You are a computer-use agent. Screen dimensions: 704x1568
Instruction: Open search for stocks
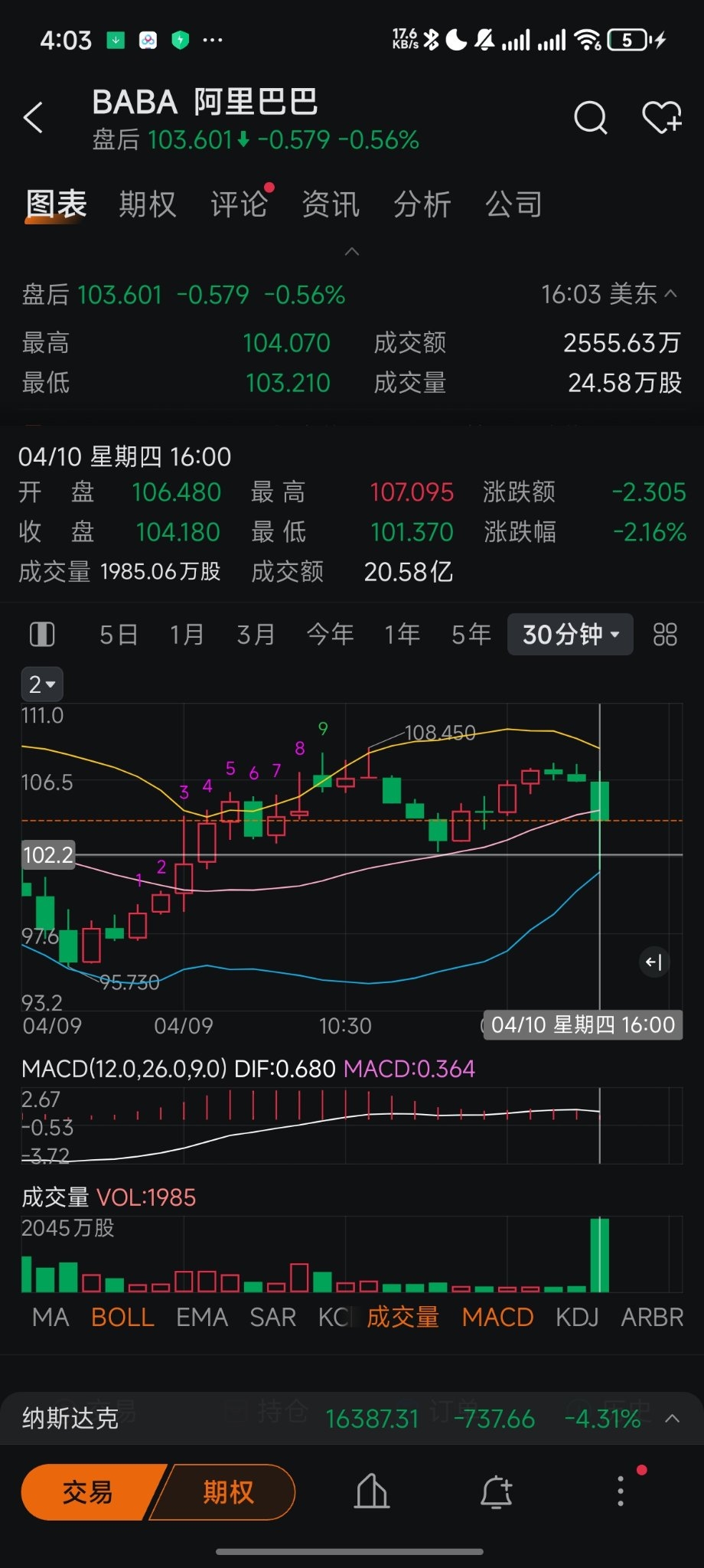589,119
